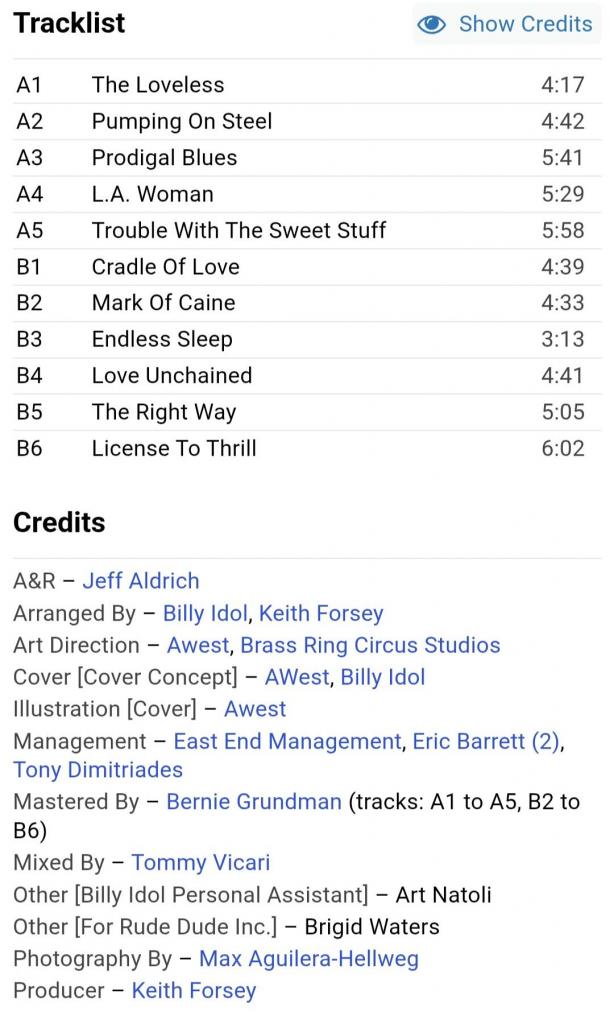The height and width of the screenshot is (1024, 614).
Task: Open Tommy Vicari's page
Action: (x=201, y=862)
